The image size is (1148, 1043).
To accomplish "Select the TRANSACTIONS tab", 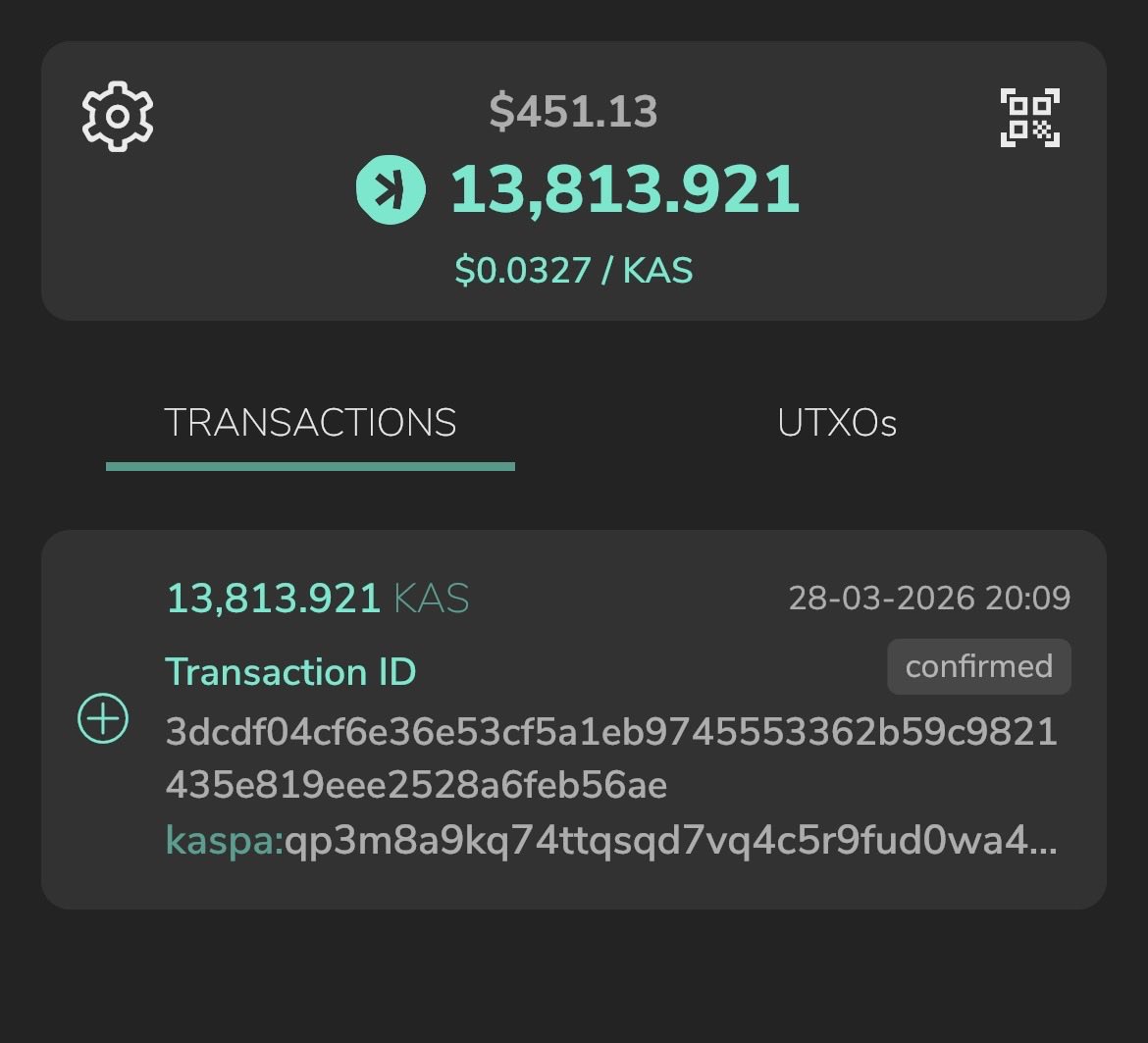I will pyautogui.click(x=310, y=423).
